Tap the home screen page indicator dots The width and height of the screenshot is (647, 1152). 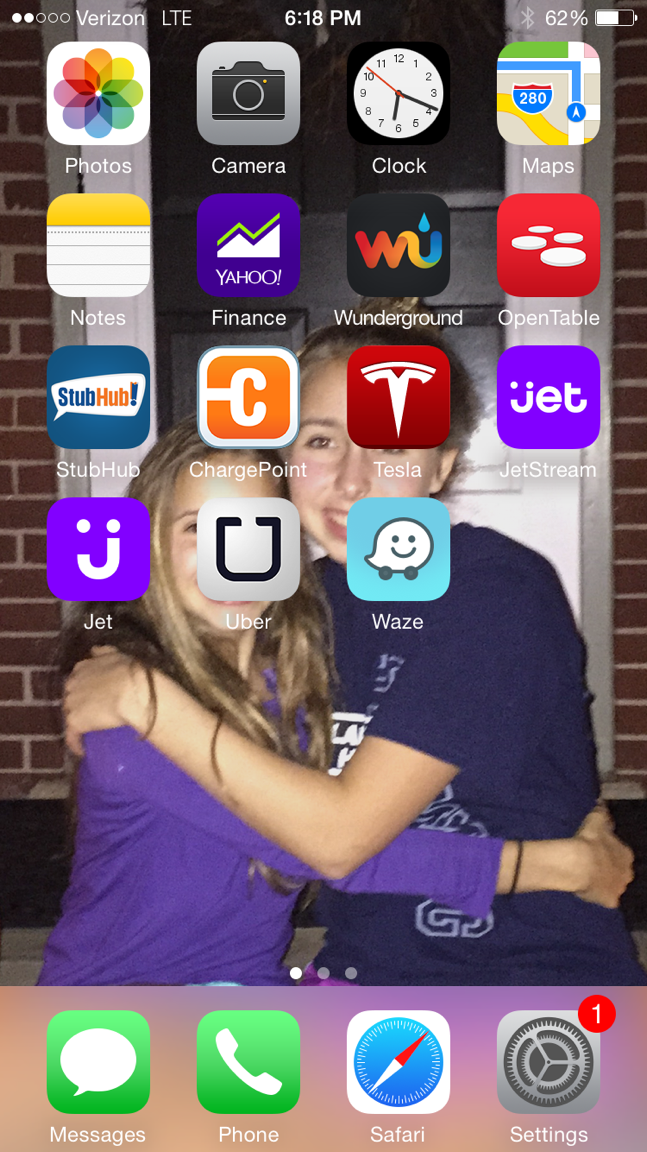[323, 972]
